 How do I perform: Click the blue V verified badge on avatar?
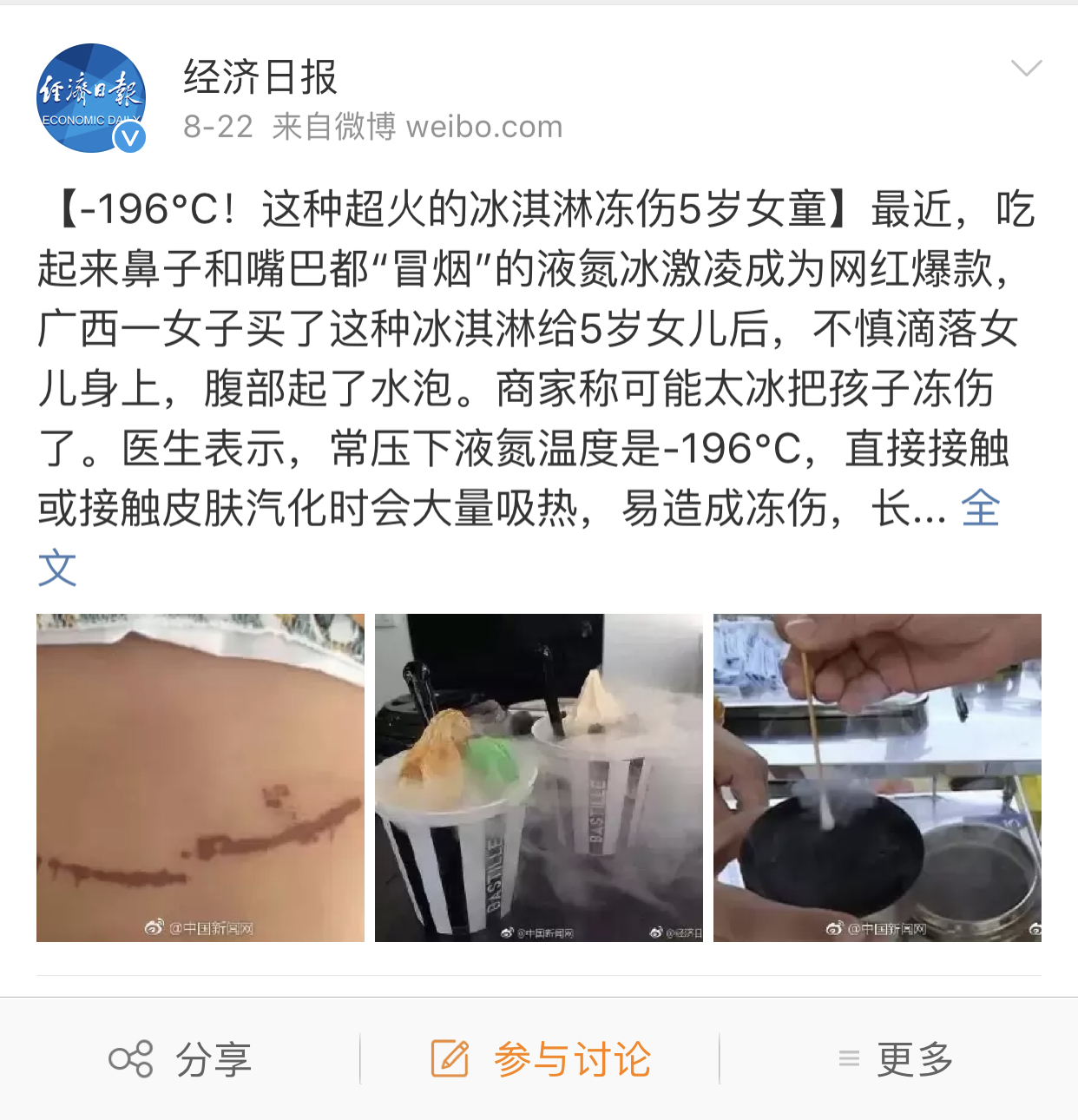tap(129, 137)
